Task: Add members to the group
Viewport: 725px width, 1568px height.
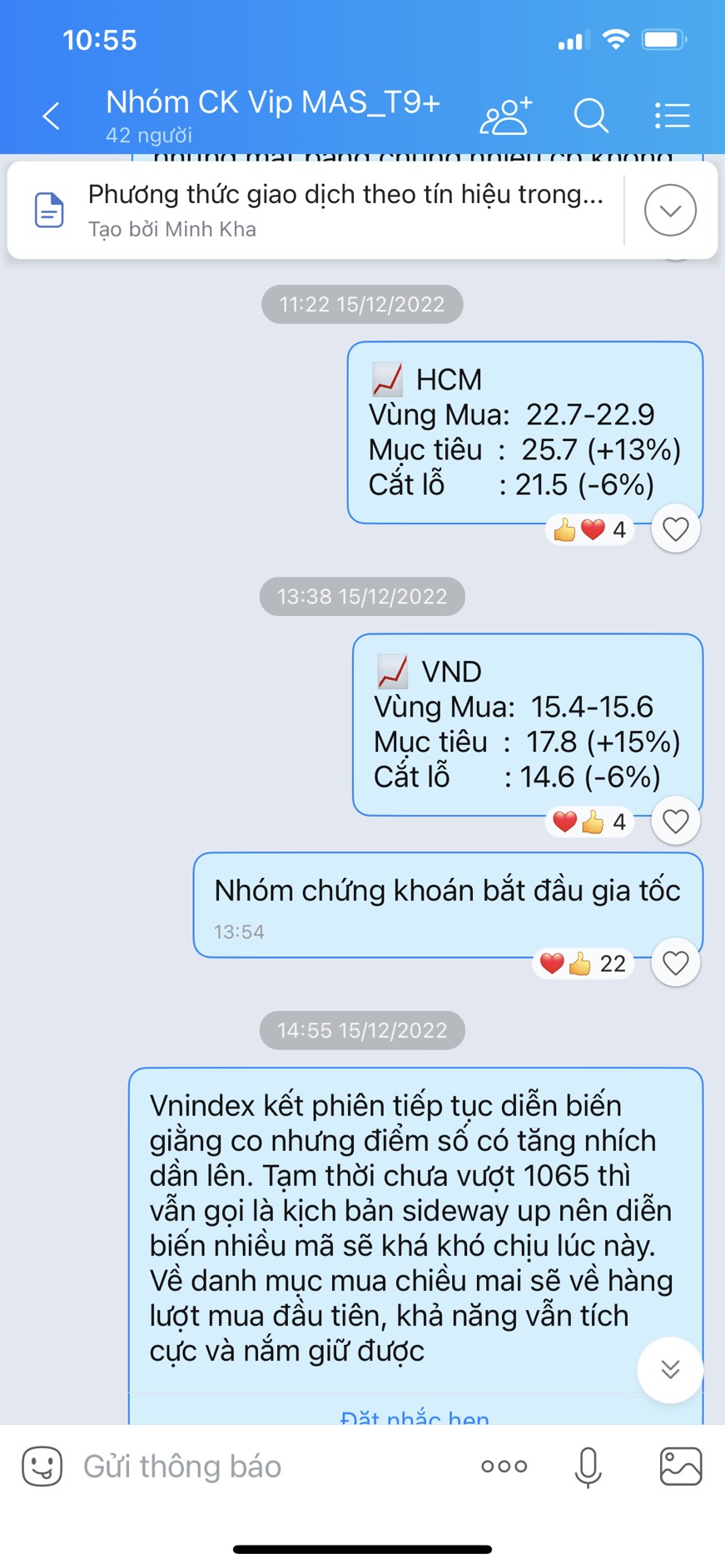Action: [x=505, y=116]
